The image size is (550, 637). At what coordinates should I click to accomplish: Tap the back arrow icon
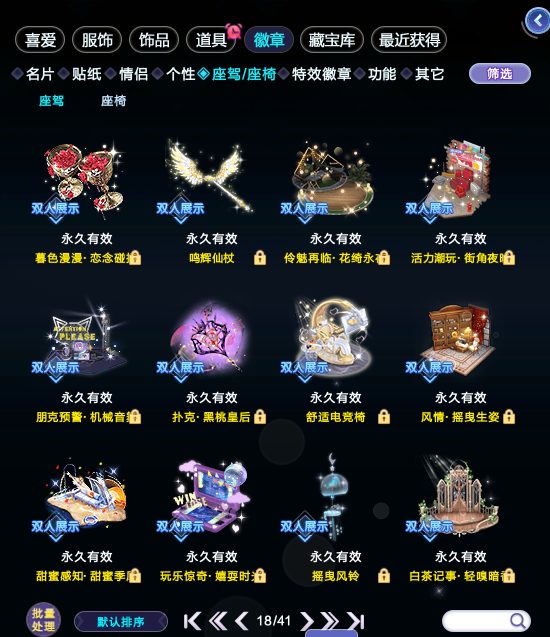coord(537,20)
